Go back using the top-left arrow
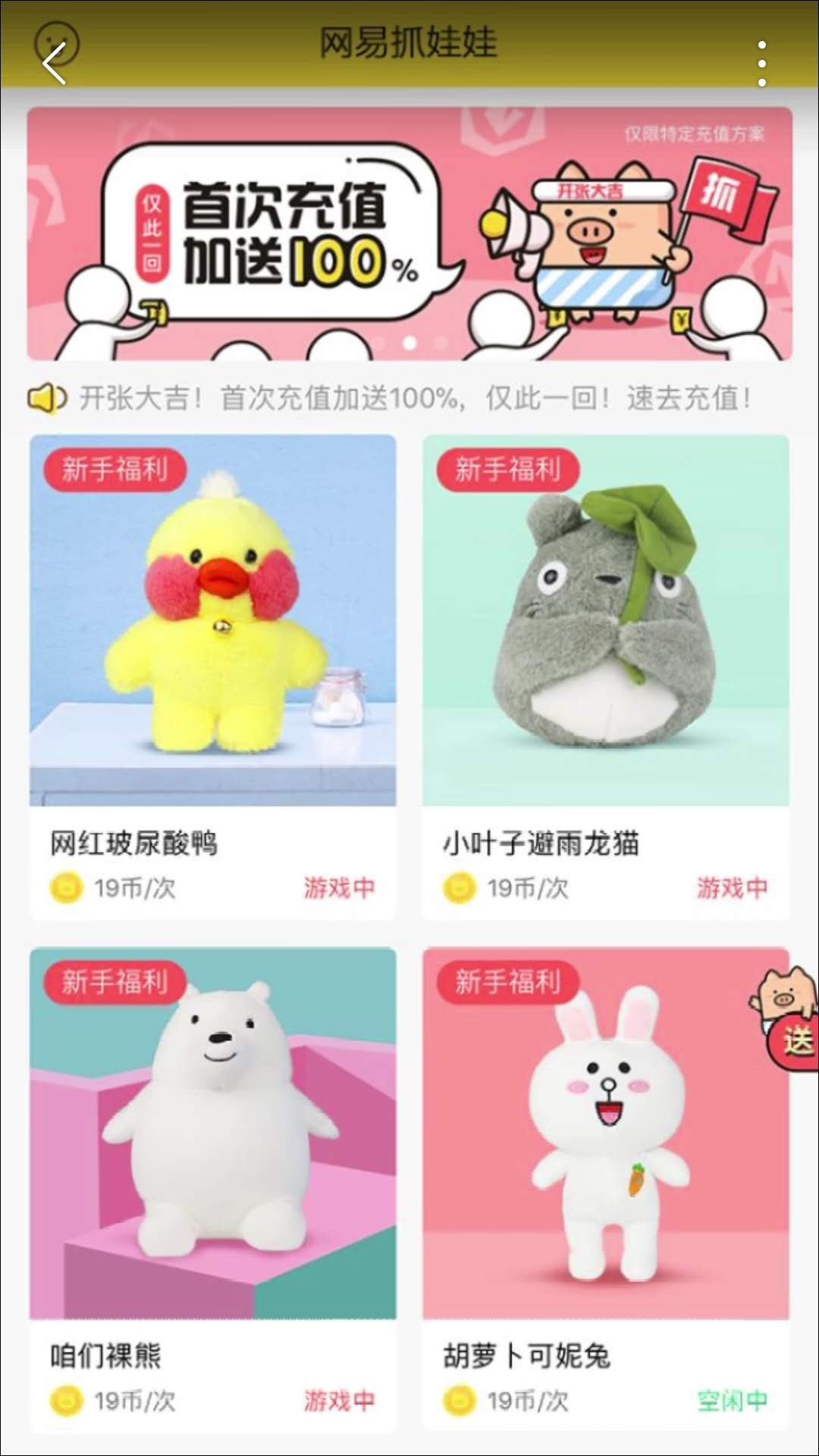This screenshot has height=1456, width=819. (55, 62)
